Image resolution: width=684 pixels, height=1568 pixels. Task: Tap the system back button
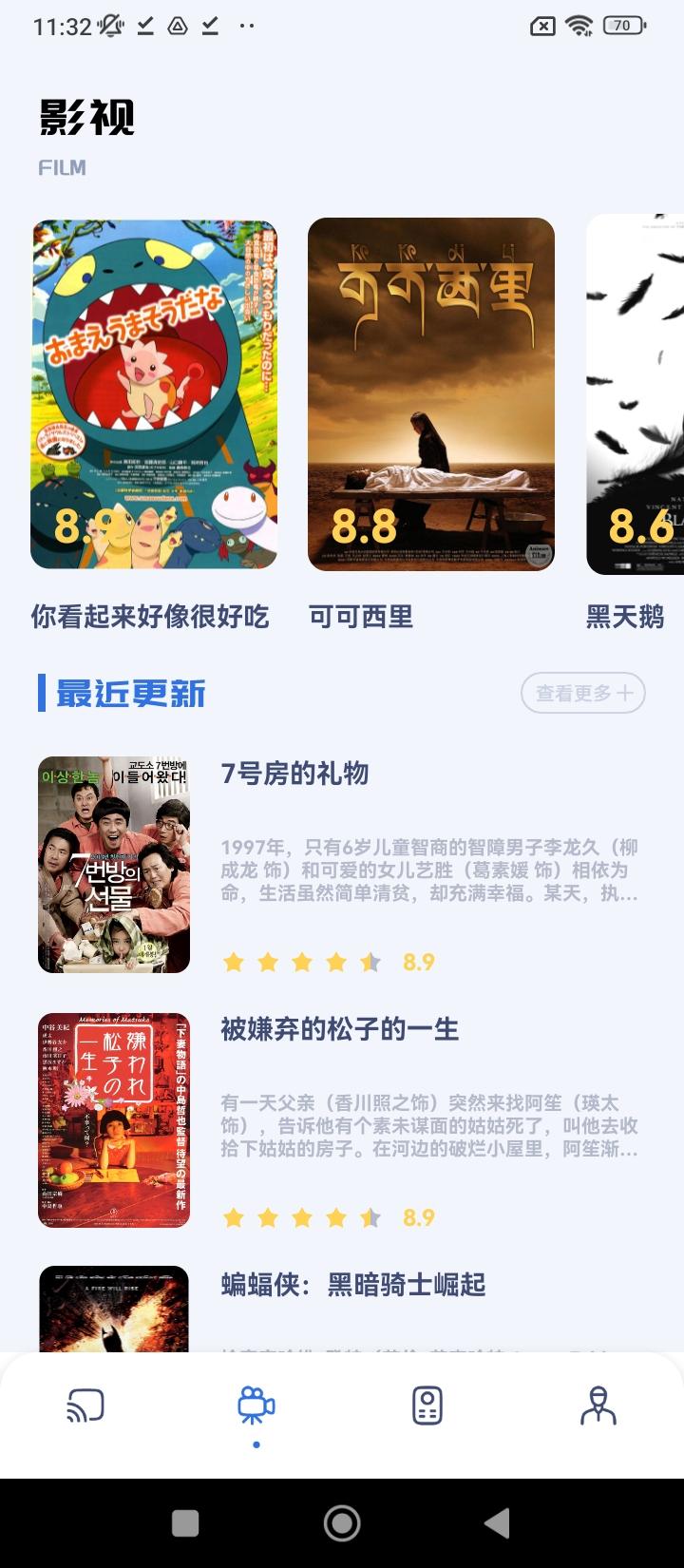pos(497,1523)
